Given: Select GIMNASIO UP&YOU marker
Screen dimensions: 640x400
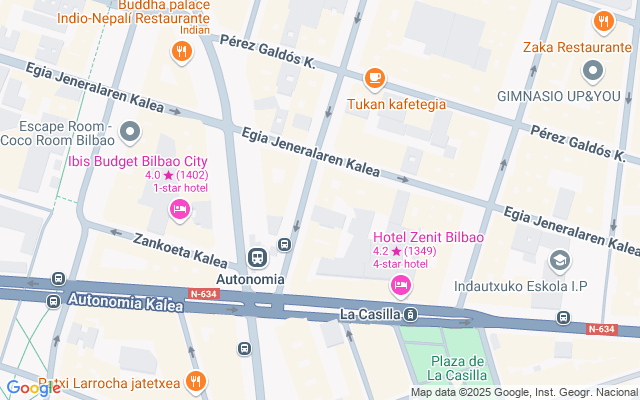Looking at the screenshot, I should (593, 71).
